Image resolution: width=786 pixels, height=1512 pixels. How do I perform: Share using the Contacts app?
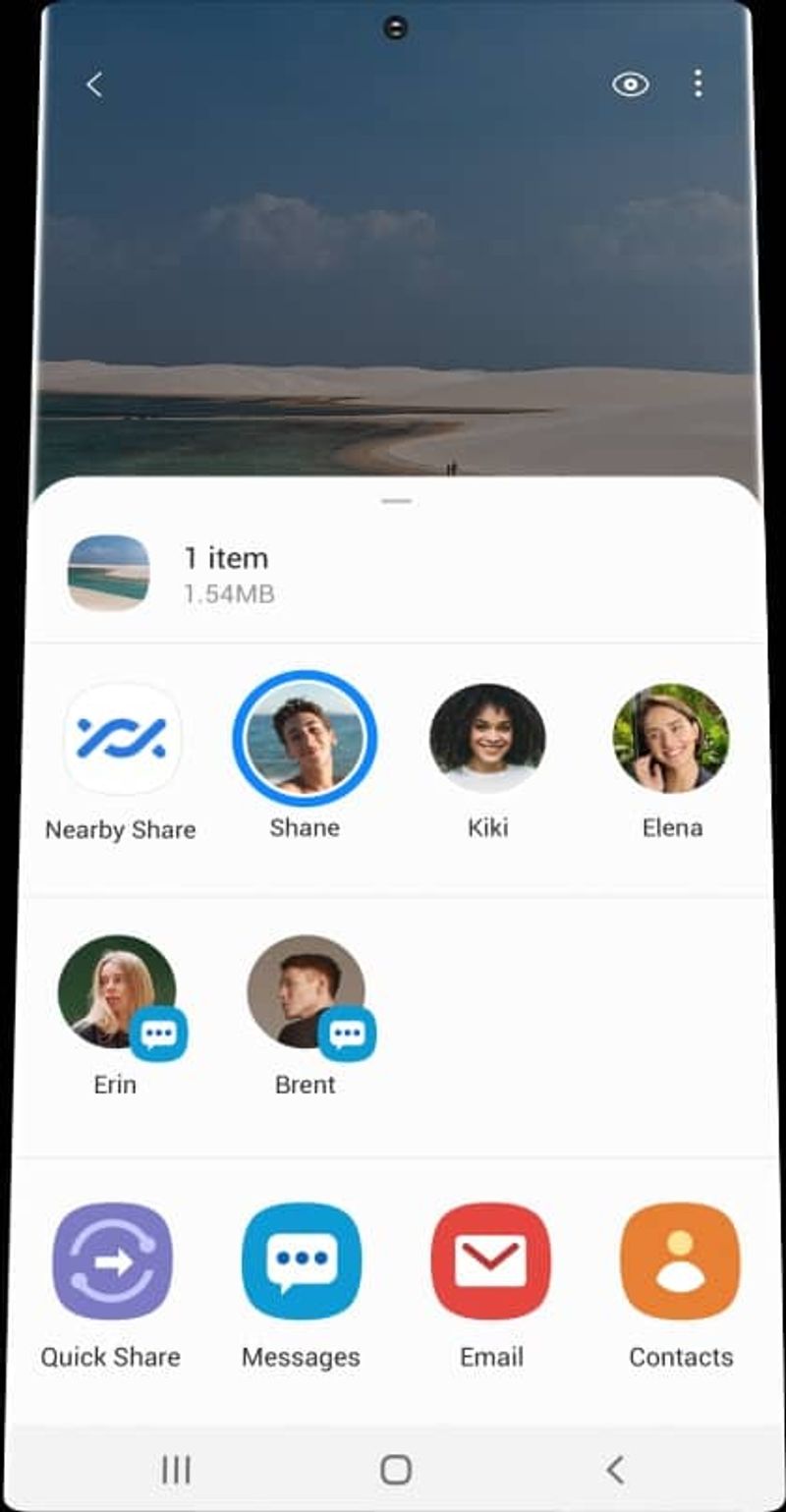click(680, 1261)
